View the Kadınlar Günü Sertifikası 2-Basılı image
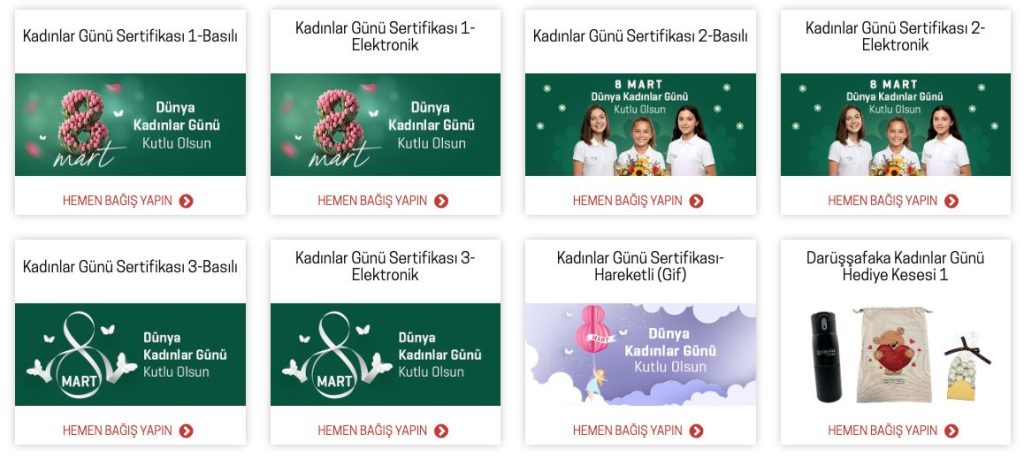This screenshot has width=1024, height=458. point(640,125)
